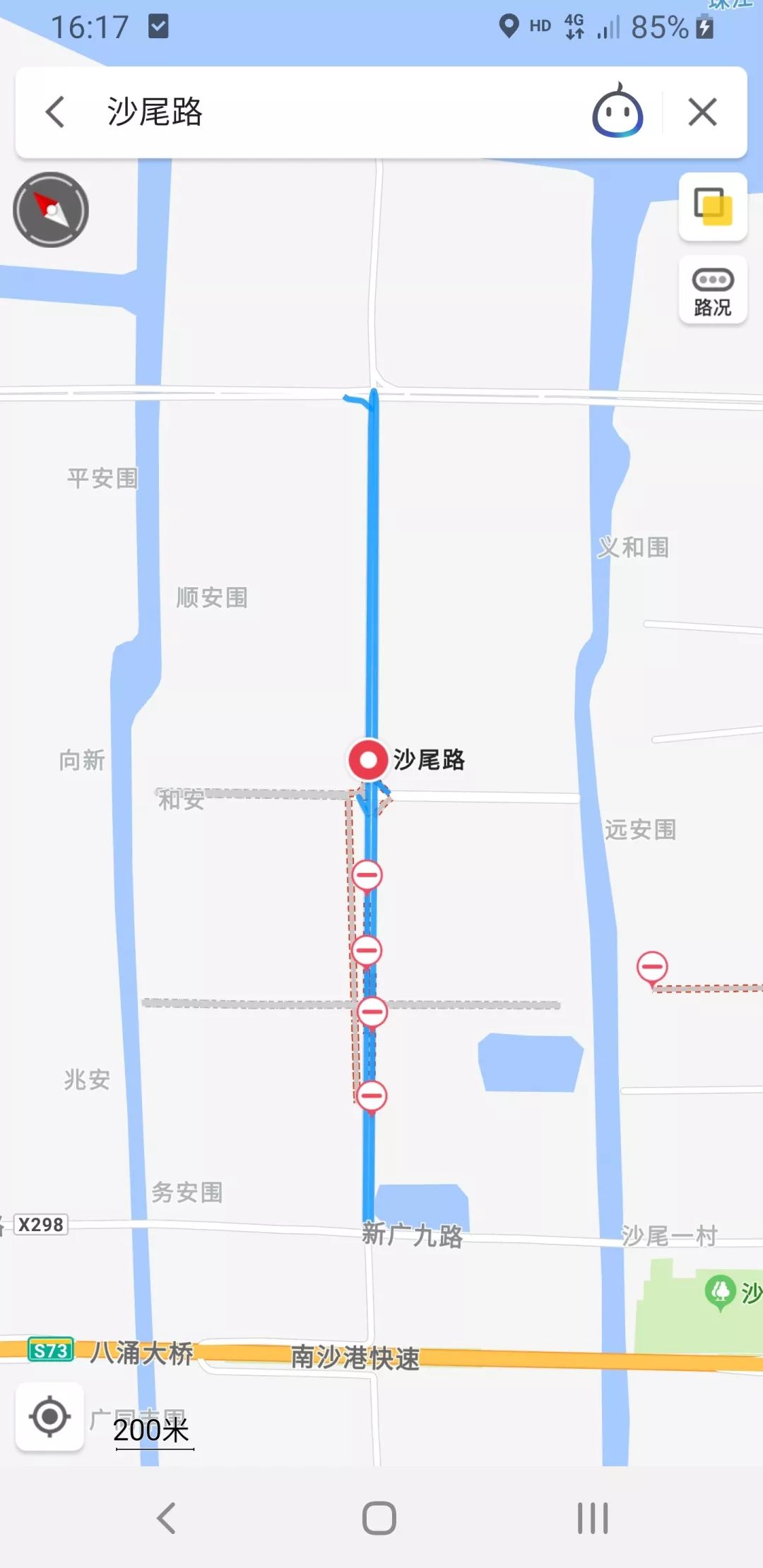
Task: Tap the system home button
Action: (x=379, y=1518)
